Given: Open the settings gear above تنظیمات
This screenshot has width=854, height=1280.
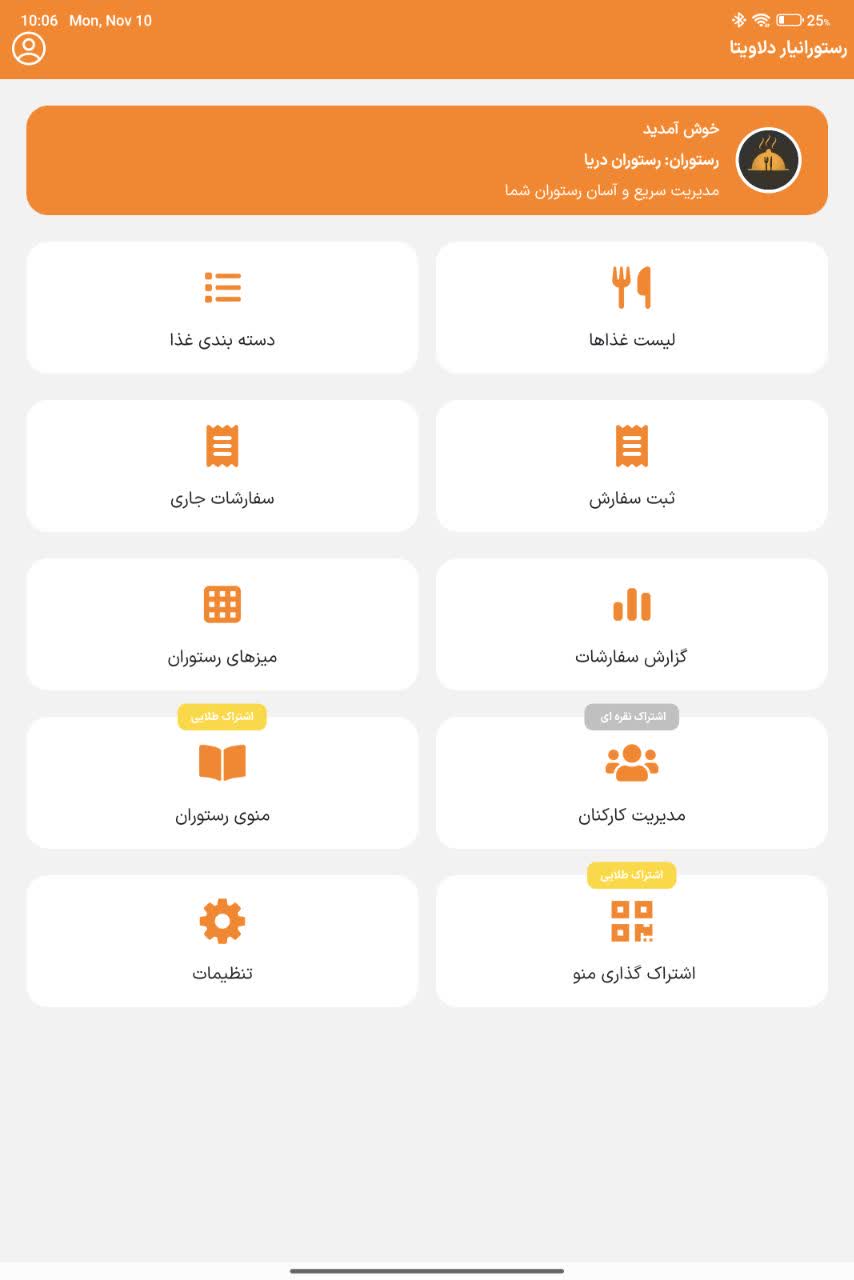Looking at the screenshot, I should [222, 921].
